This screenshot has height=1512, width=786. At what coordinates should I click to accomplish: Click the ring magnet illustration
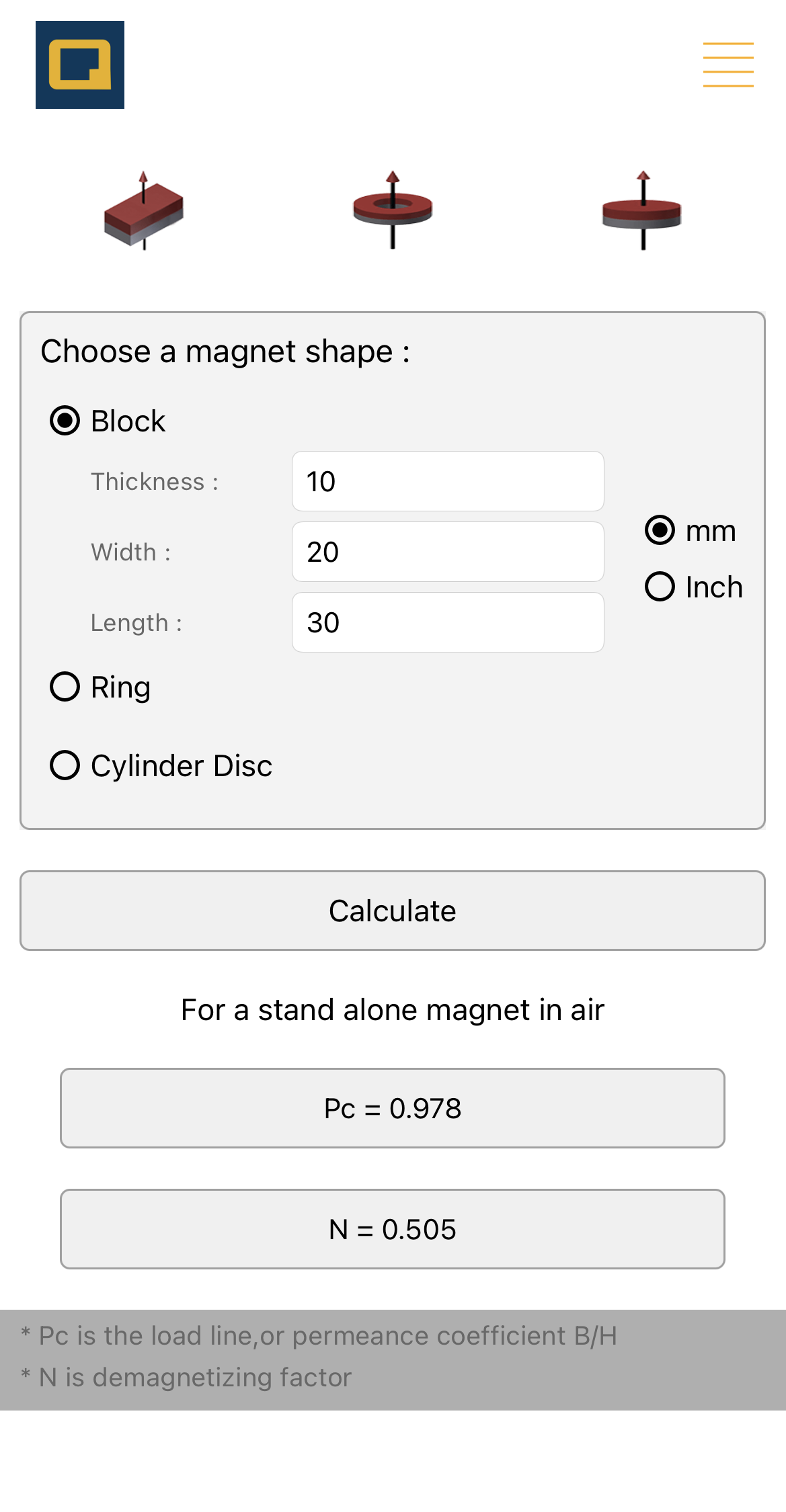[x=392, y=210]
